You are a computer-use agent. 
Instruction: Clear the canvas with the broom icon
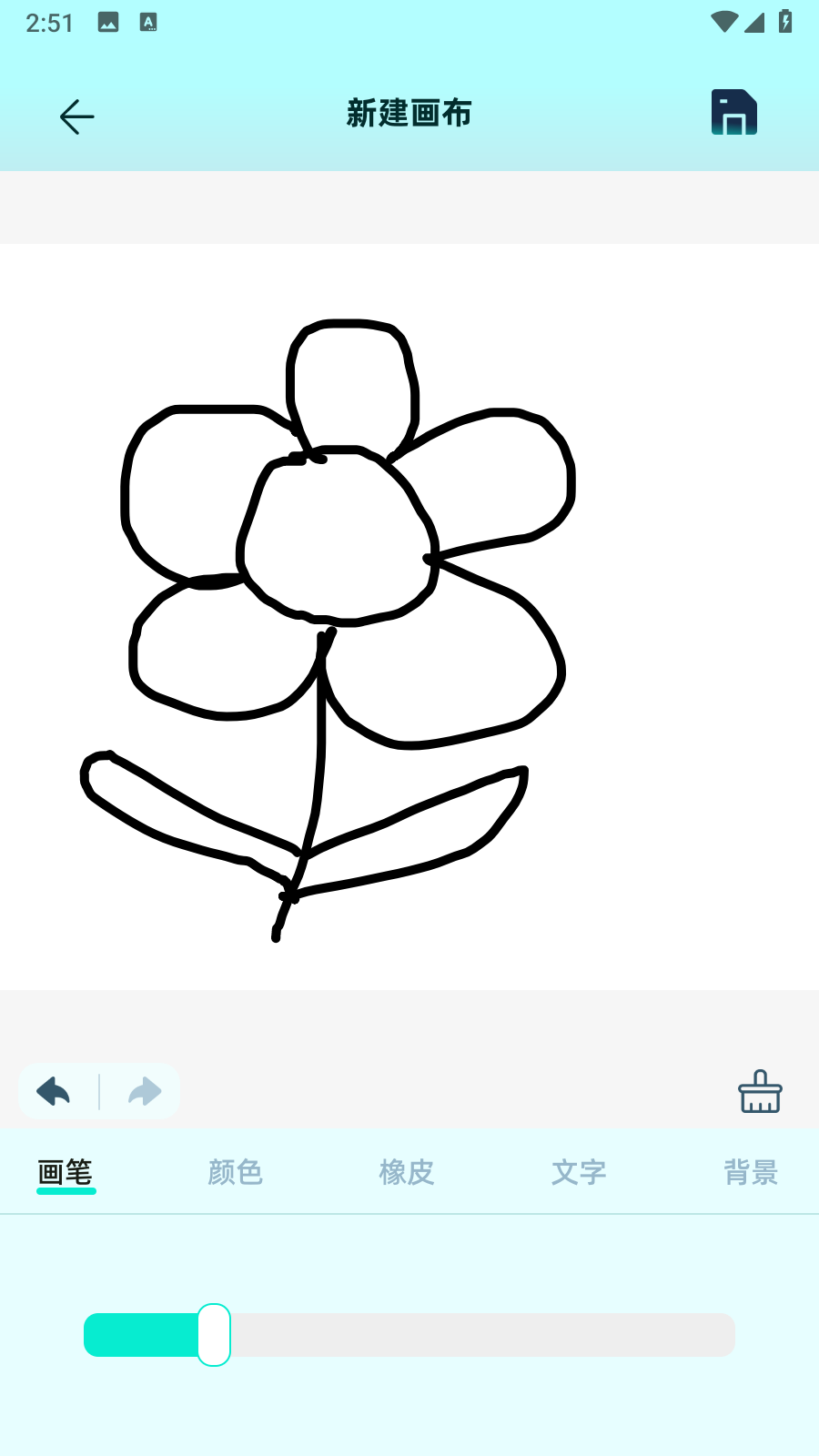click(760, 1091)
